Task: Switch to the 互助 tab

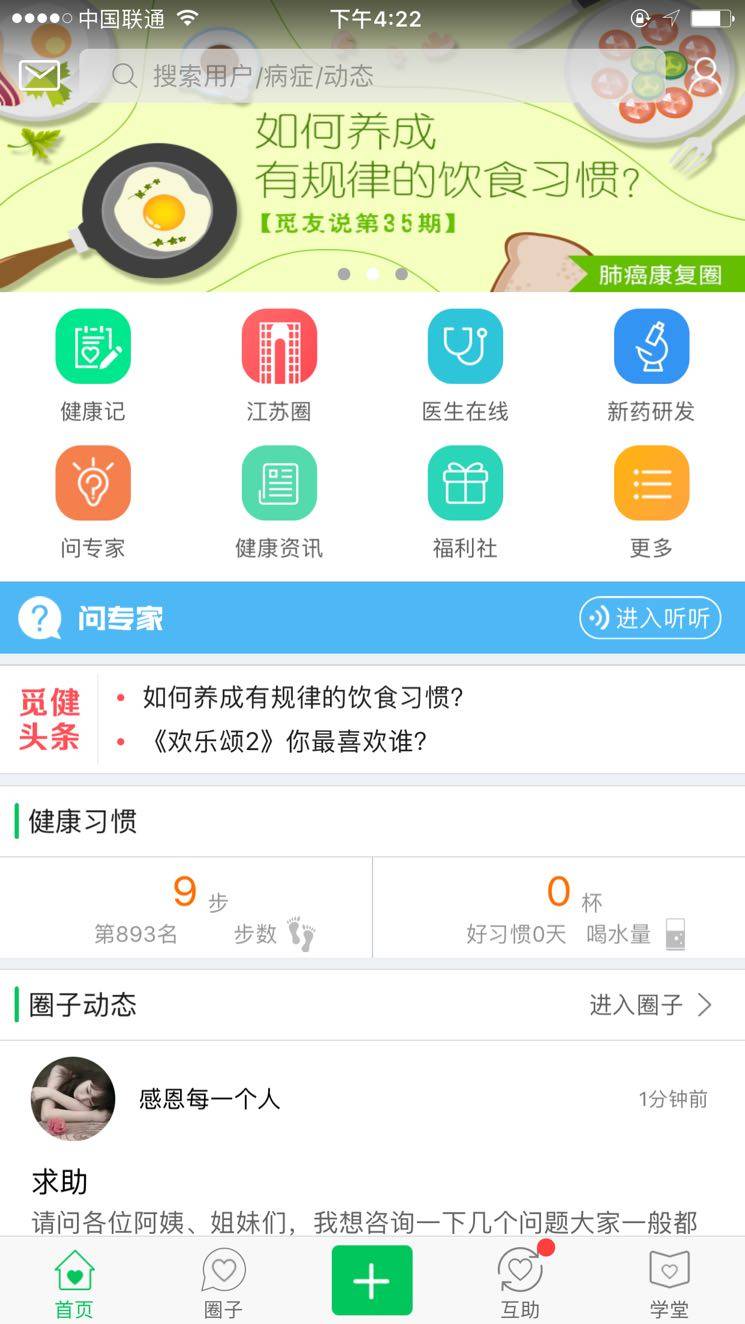Action: pyautogui.click(x=520, y=1283)
